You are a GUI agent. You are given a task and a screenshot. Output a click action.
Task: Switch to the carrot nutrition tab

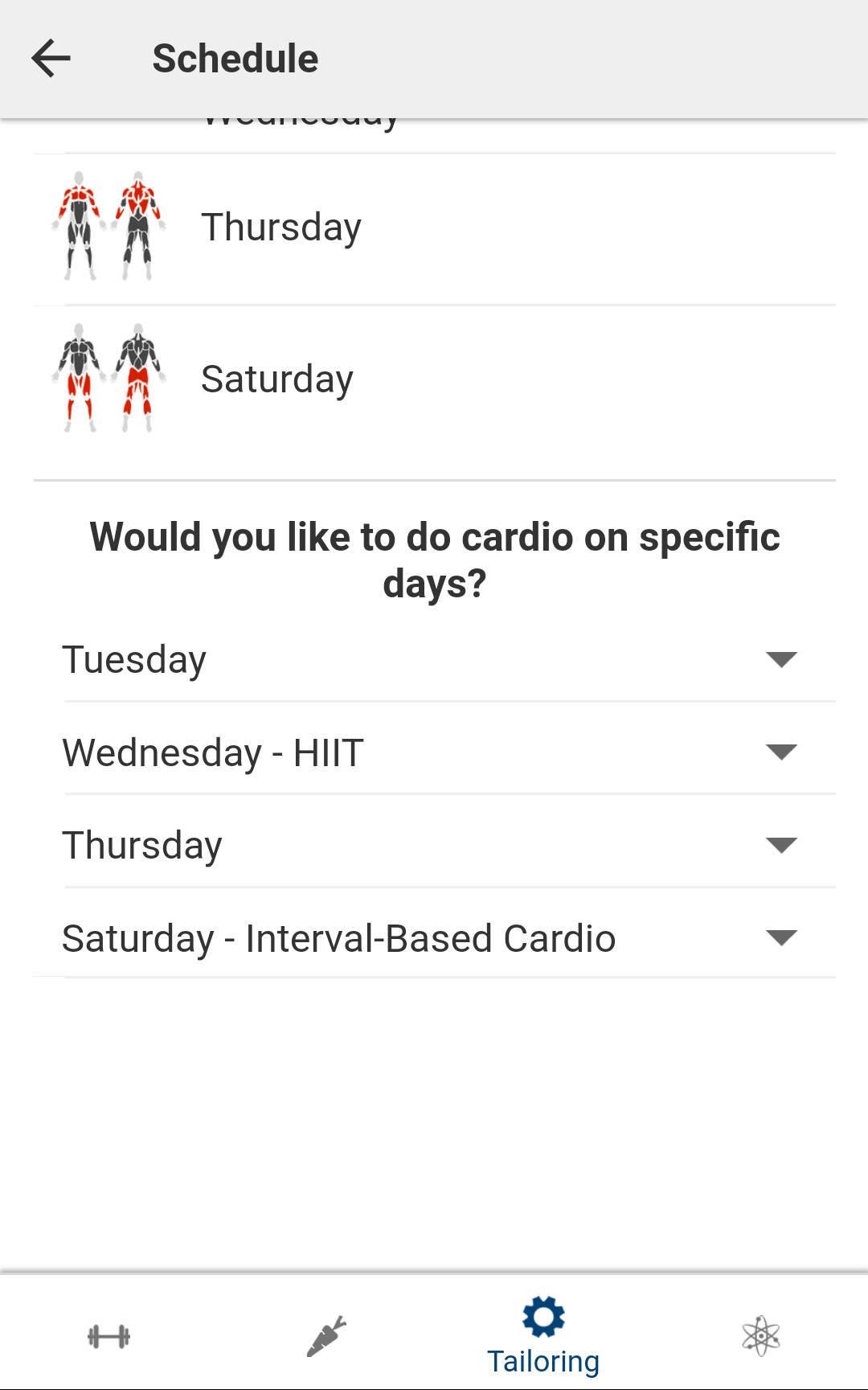[x=326, y=1336]
